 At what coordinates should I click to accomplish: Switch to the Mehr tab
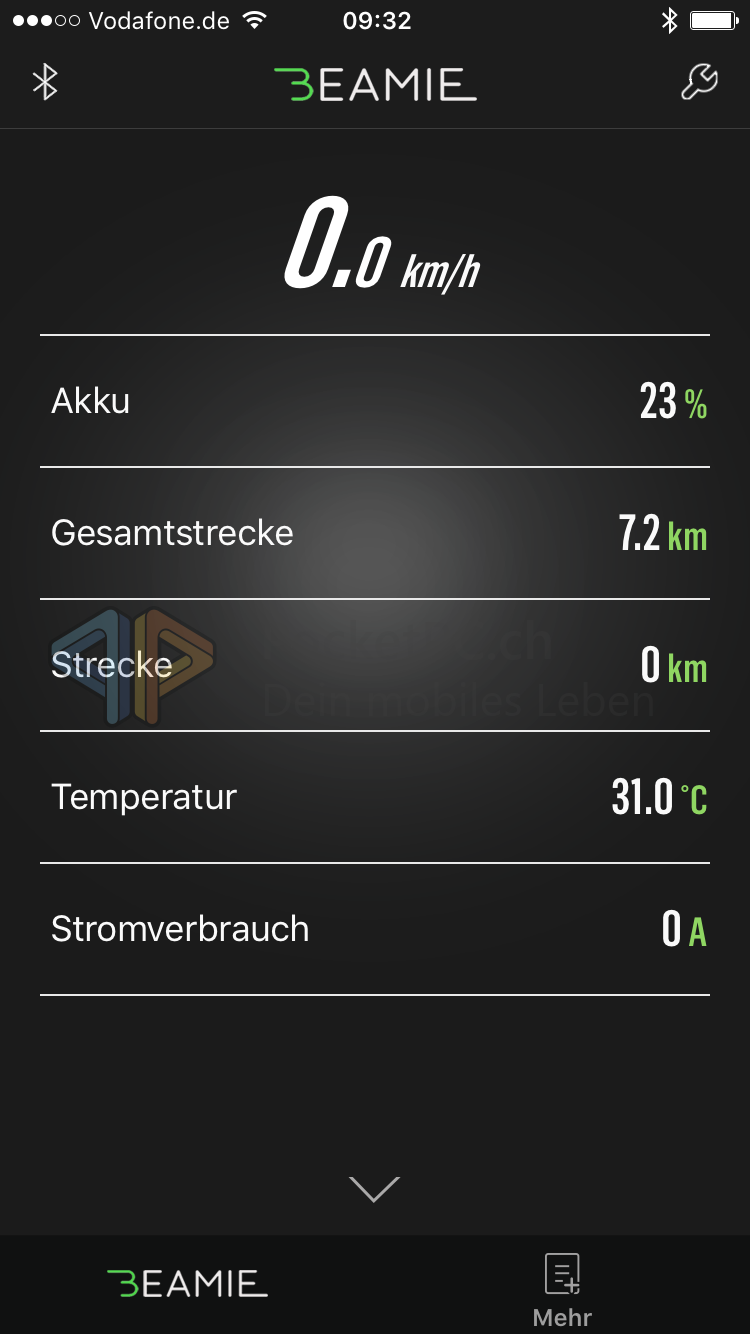(562, 1290)
